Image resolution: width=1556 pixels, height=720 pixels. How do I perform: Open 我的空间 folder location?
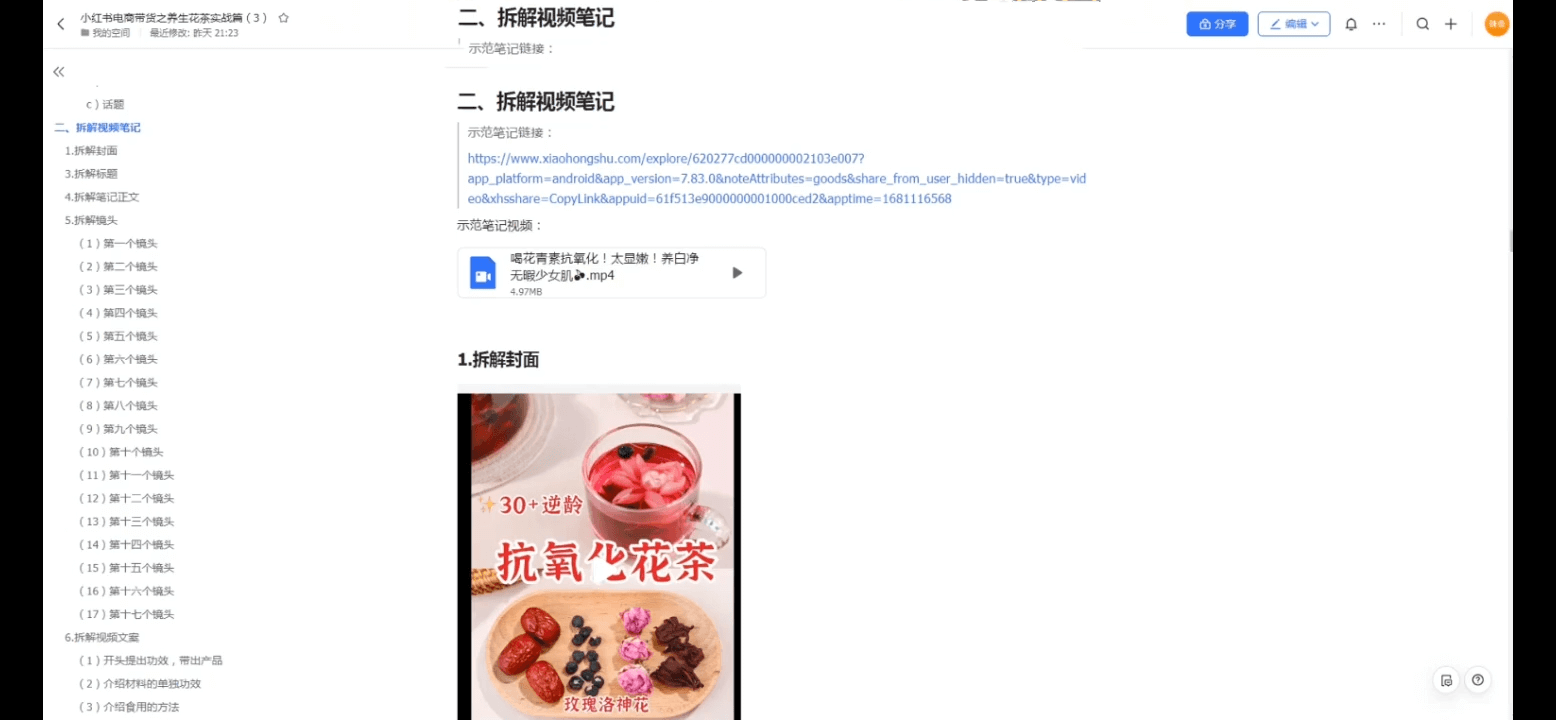point(110,33)
